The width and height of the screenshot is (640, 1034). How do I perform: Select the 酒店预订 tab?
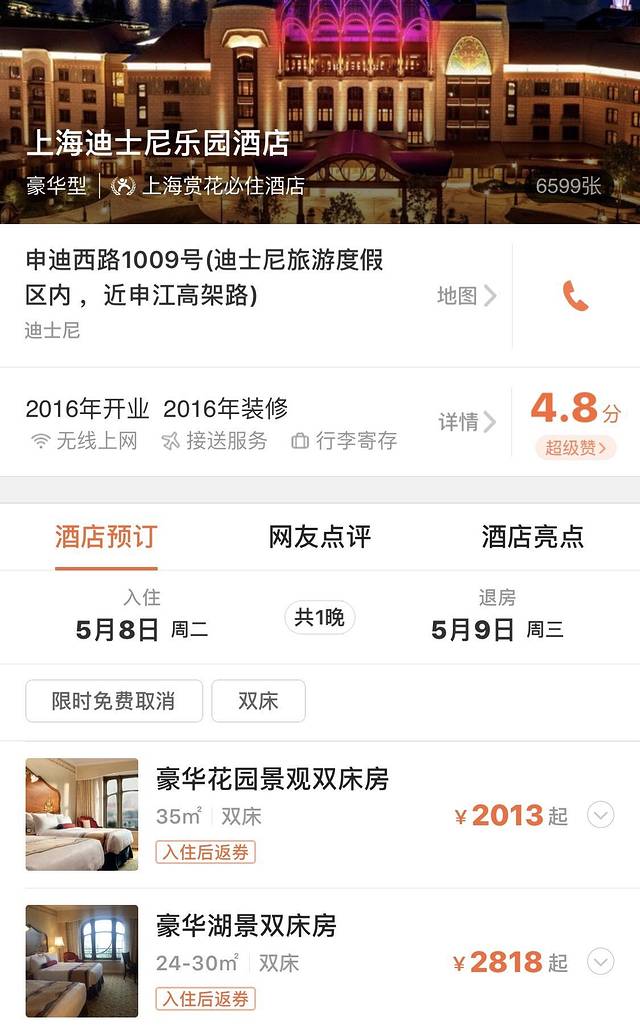tap(106, 537)
